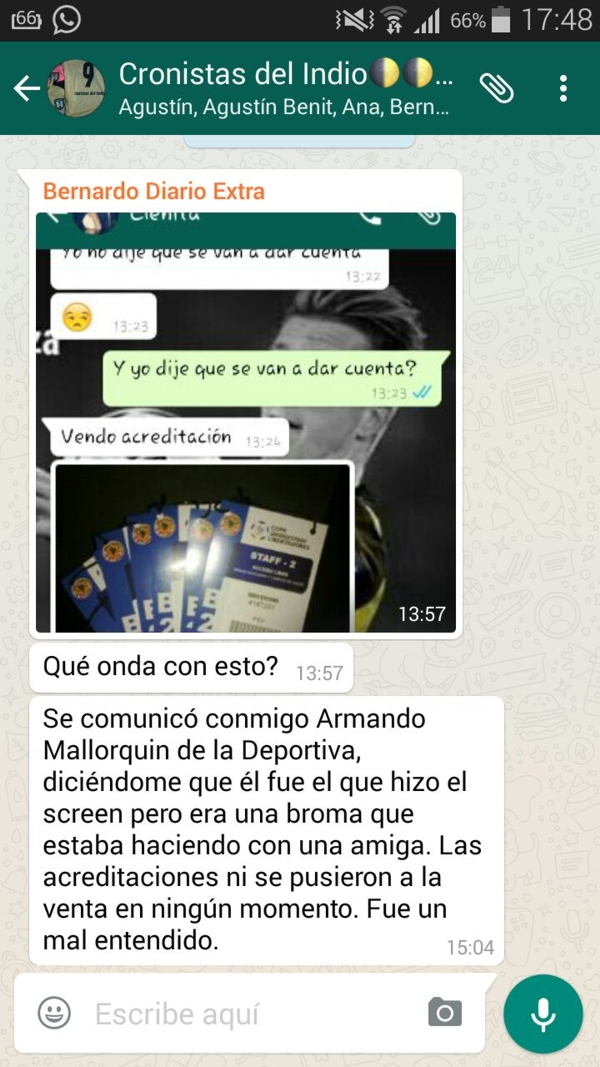Image resolution: width=600 pixels, height=1067 pixels.
Task: Open the emoji picker
Action: point(54,1013)
